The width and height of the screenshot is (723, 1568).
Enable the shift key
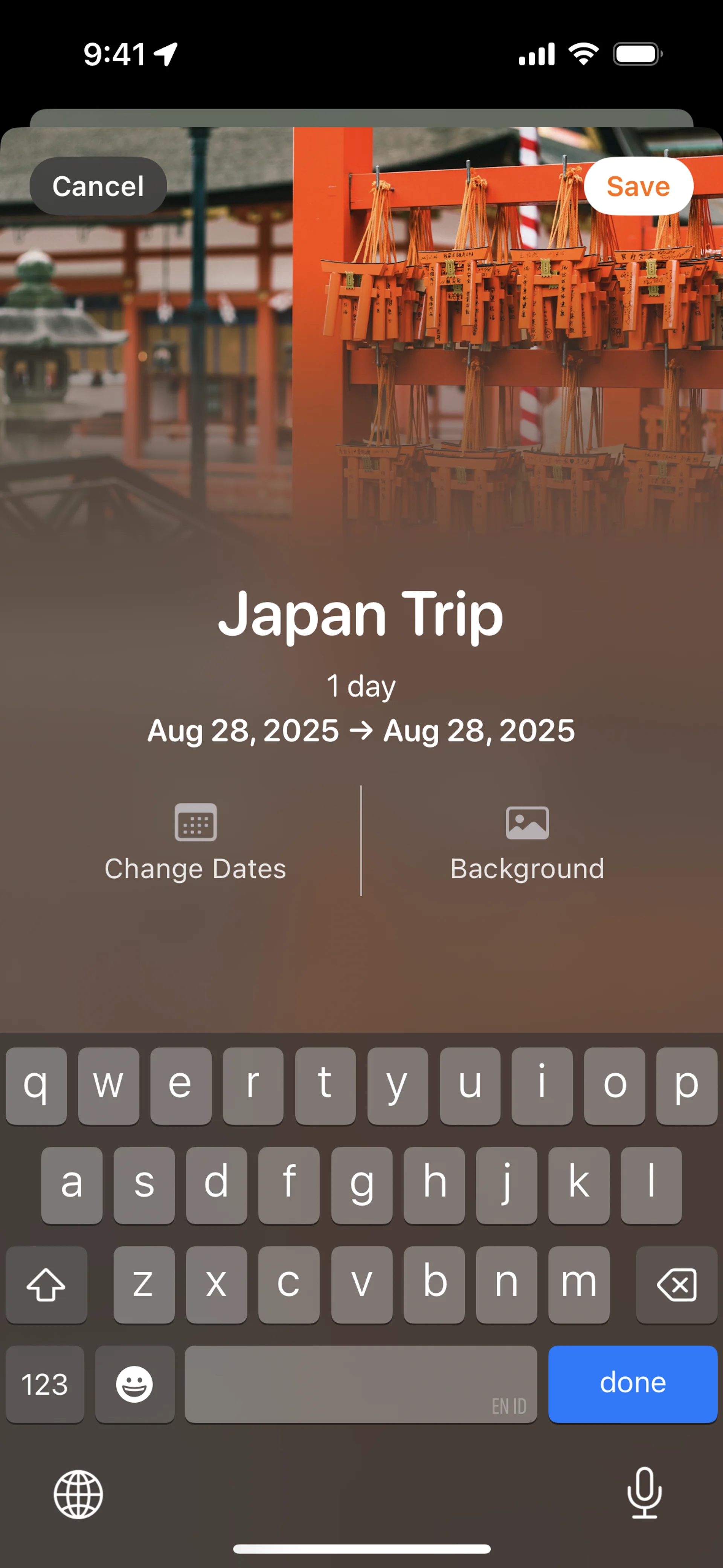click(46, 1284)
